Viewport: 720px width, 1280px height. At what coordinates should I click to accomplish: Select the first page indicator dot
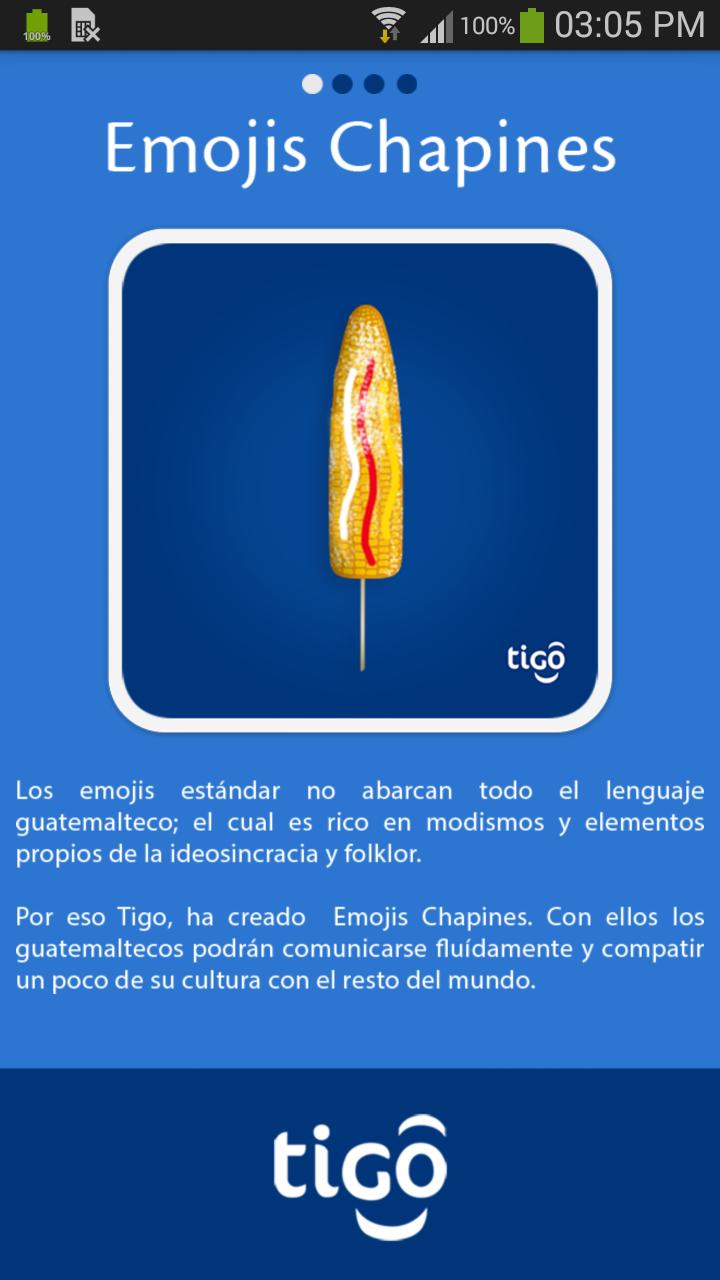312,84
